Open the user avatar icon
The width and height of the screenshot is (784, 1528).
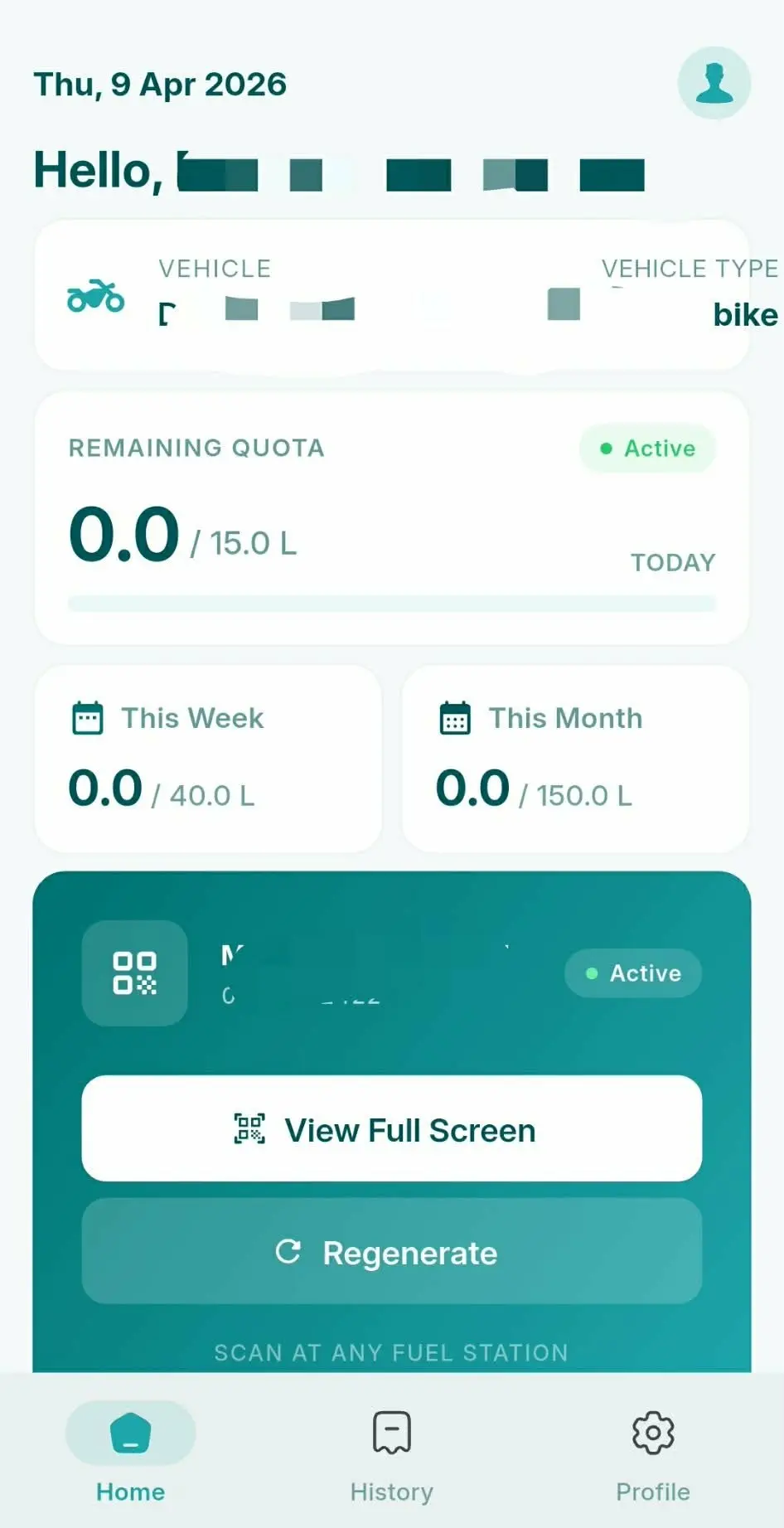tap(714, 83)
